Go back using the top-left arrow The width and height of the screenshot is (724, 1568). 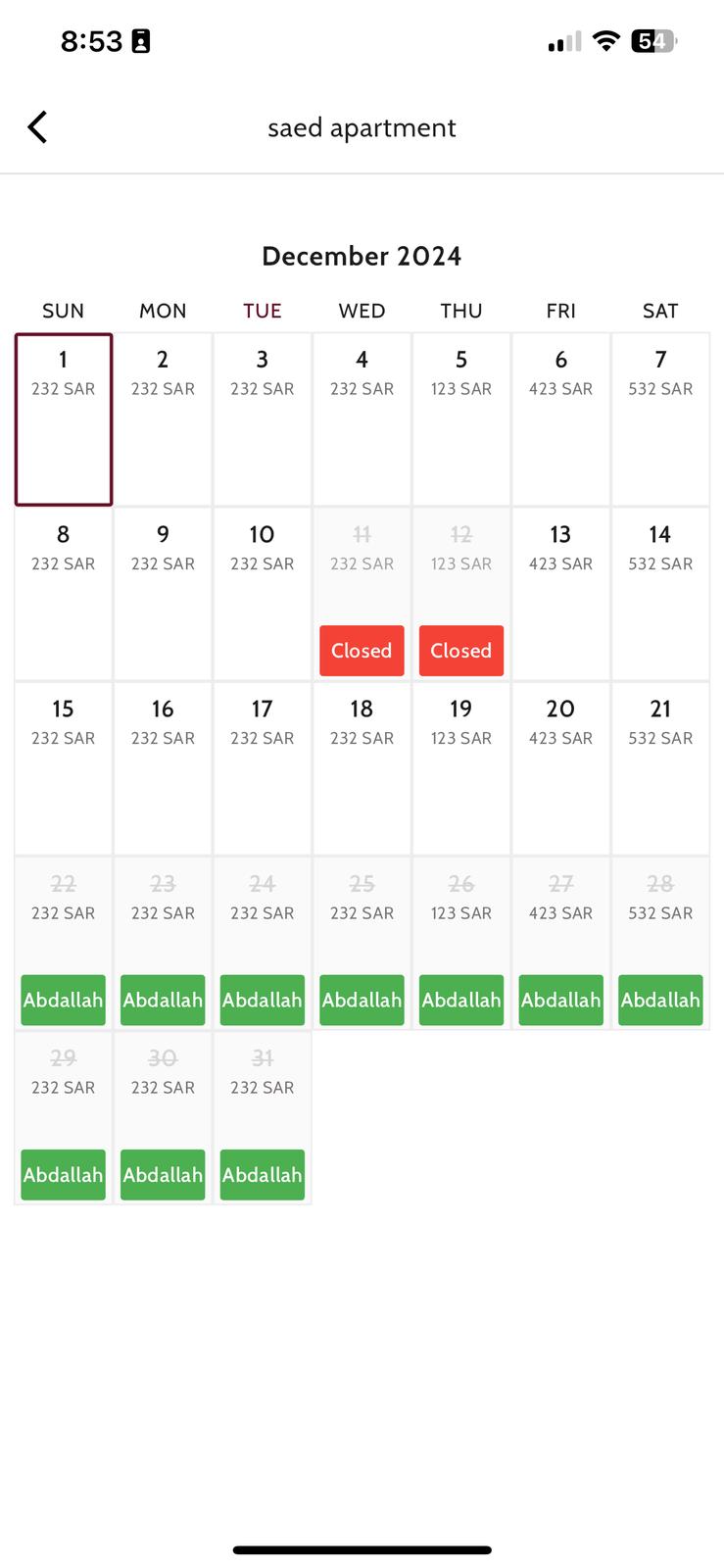click(x=37, y=127)
